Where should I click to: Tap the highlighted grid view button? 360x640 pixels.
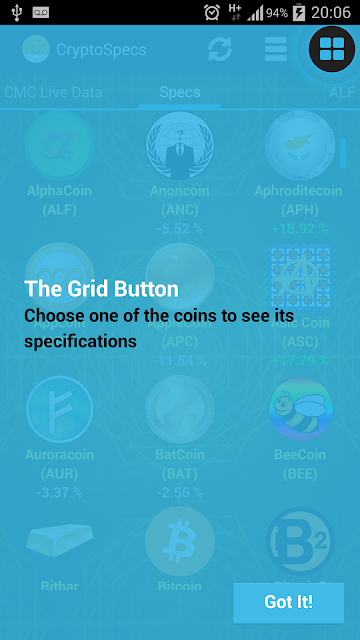[332, 49]
